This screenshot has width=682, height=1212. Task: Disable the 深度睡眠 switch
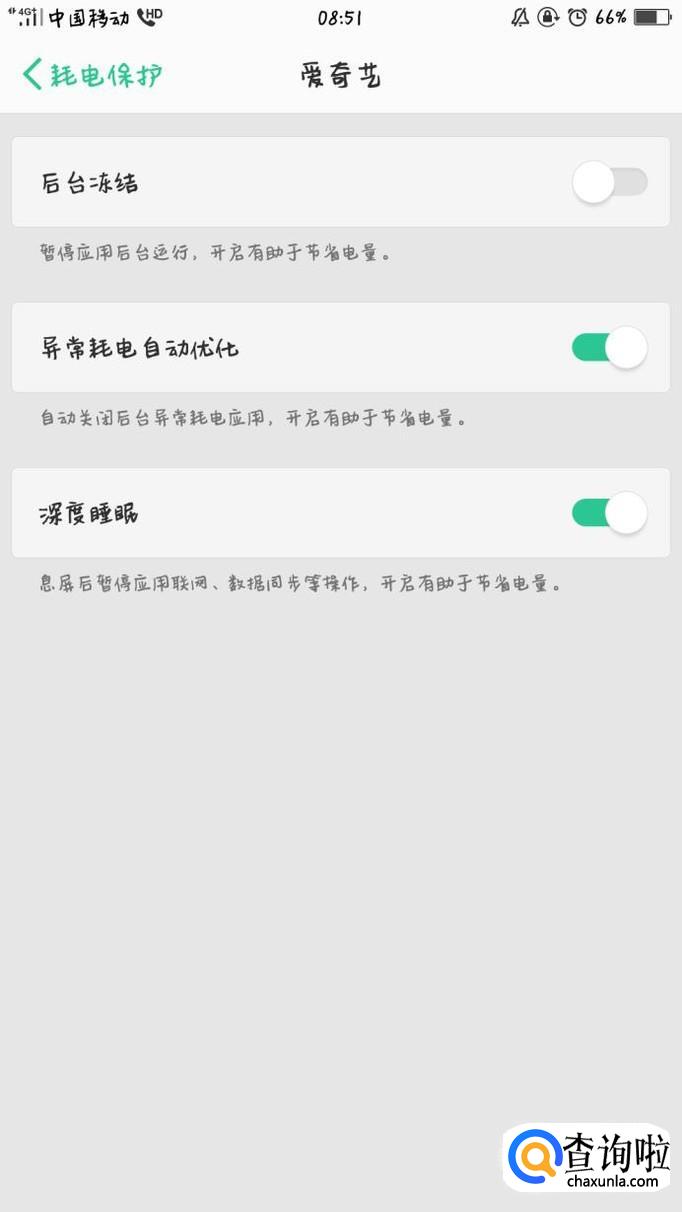coord(609,513)
